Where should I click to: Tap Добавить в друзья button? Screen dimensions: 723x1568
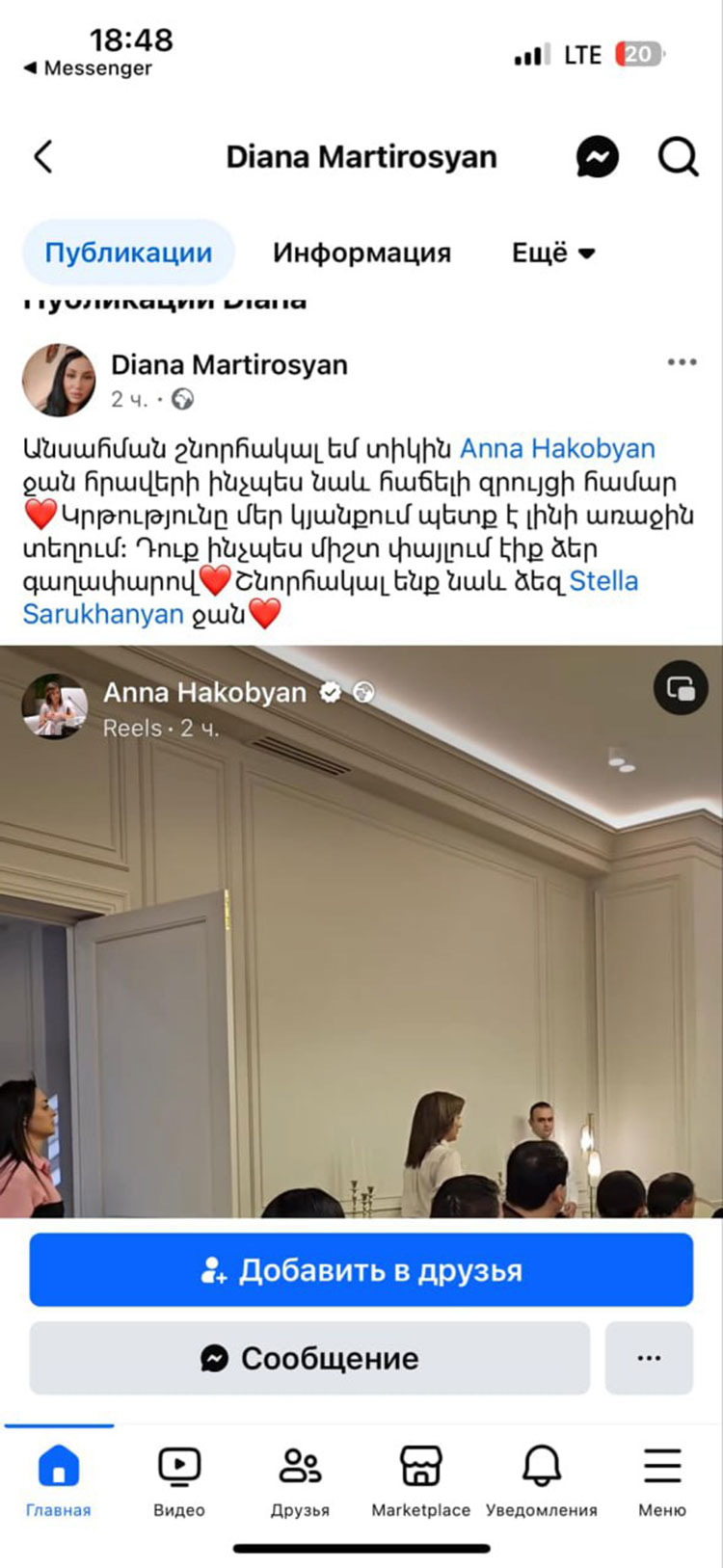pyautogui.click(x=361, y=1270)
